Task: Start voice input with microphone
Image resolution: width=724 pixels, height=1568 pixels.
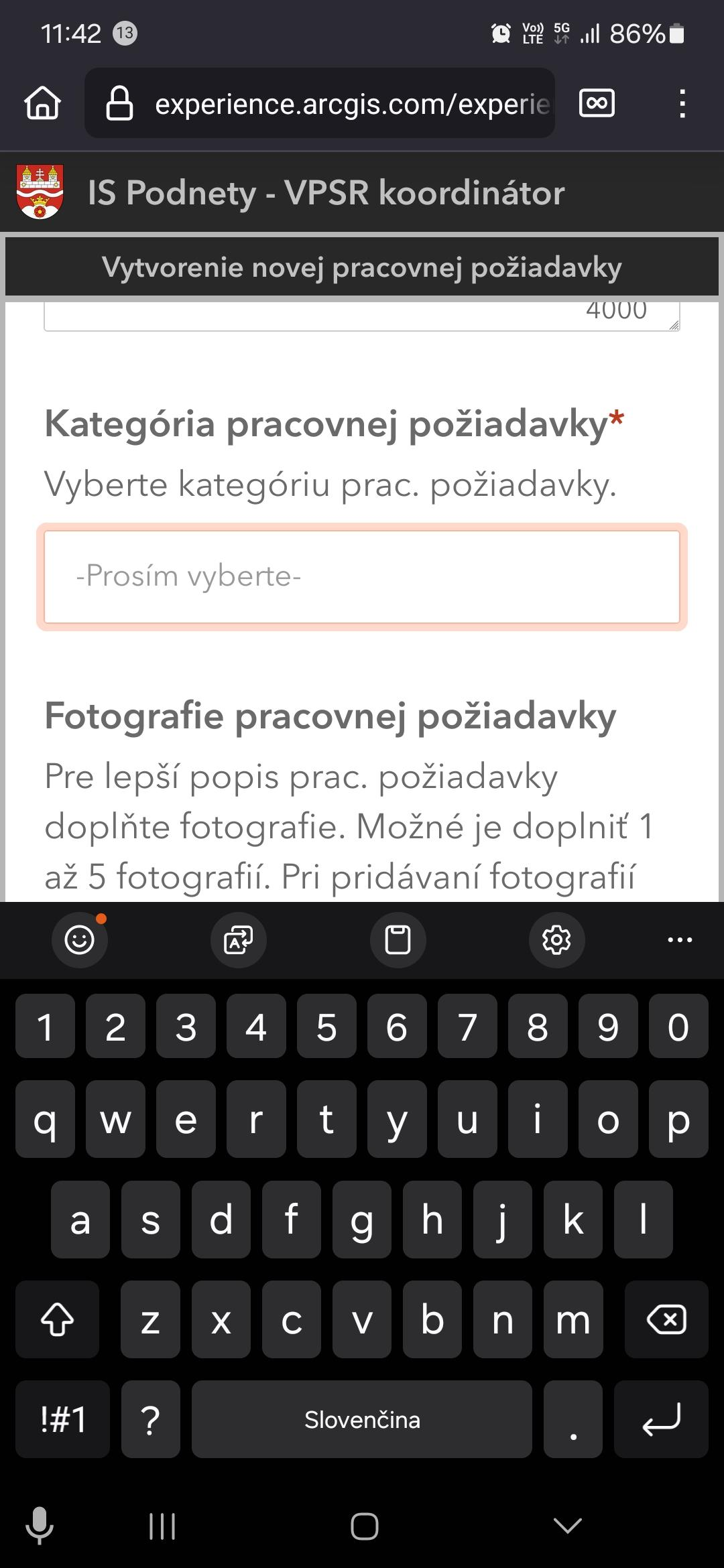Action: [40, 1526]
